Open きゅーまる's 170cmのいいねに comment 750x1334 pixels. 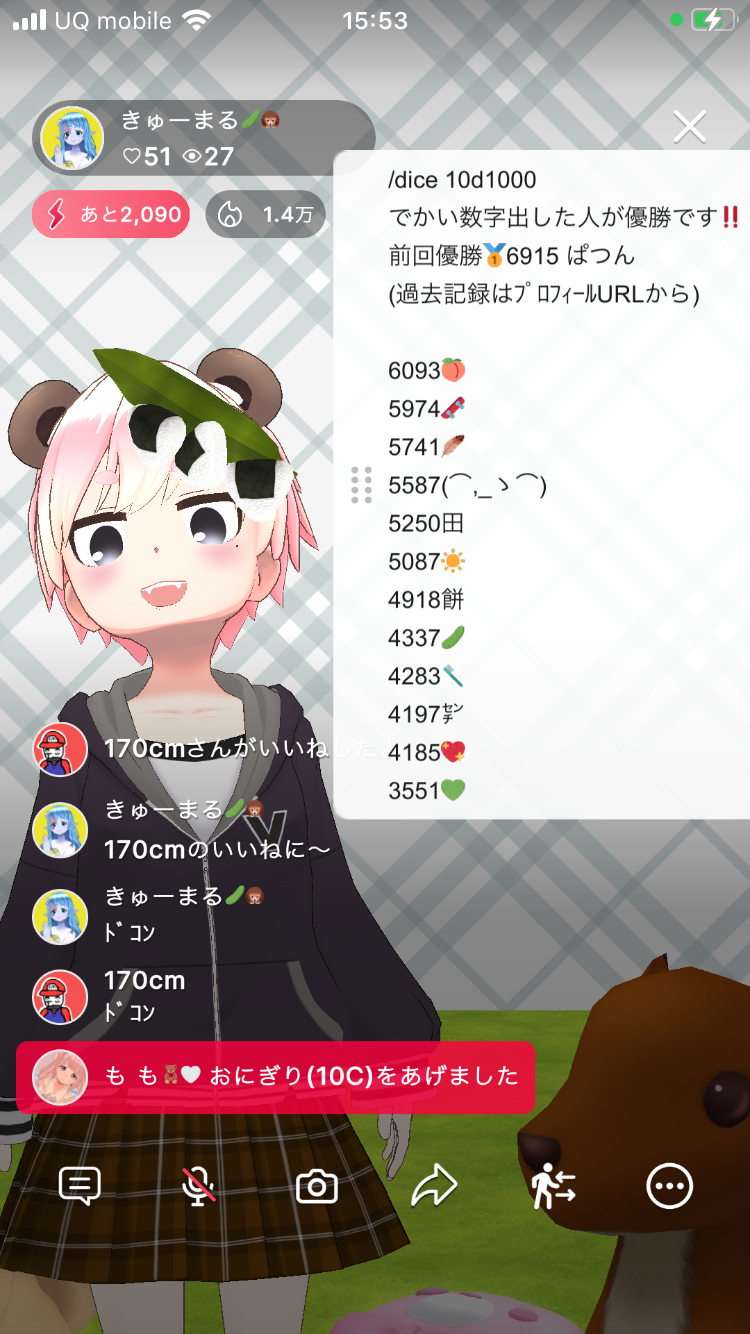click(217, 850)
